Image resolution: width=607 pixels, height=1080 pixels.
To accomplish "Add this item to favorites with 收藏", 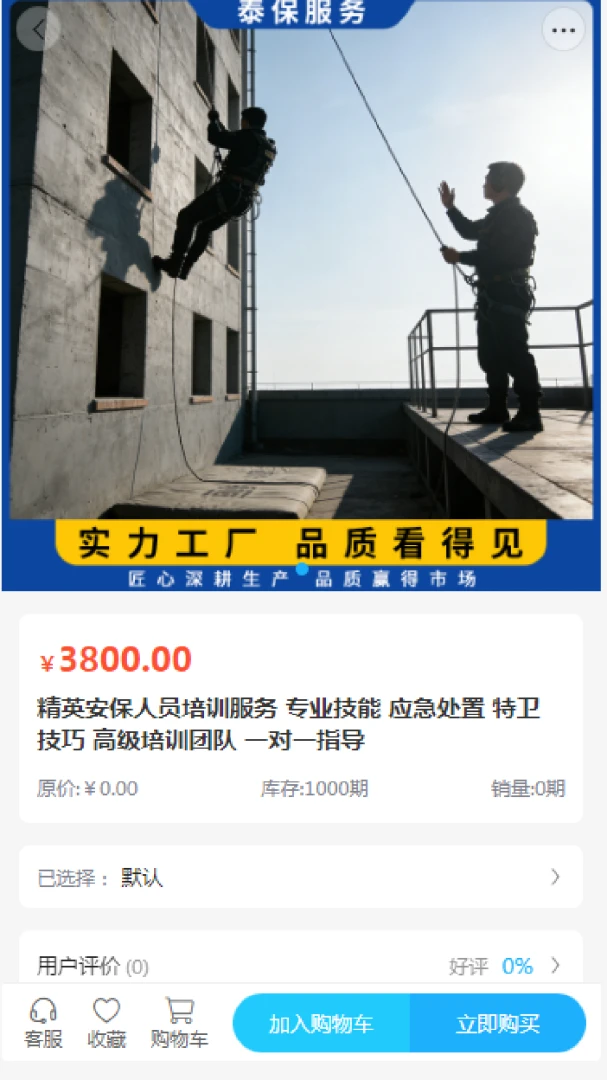I will [x=107, y=1024].
